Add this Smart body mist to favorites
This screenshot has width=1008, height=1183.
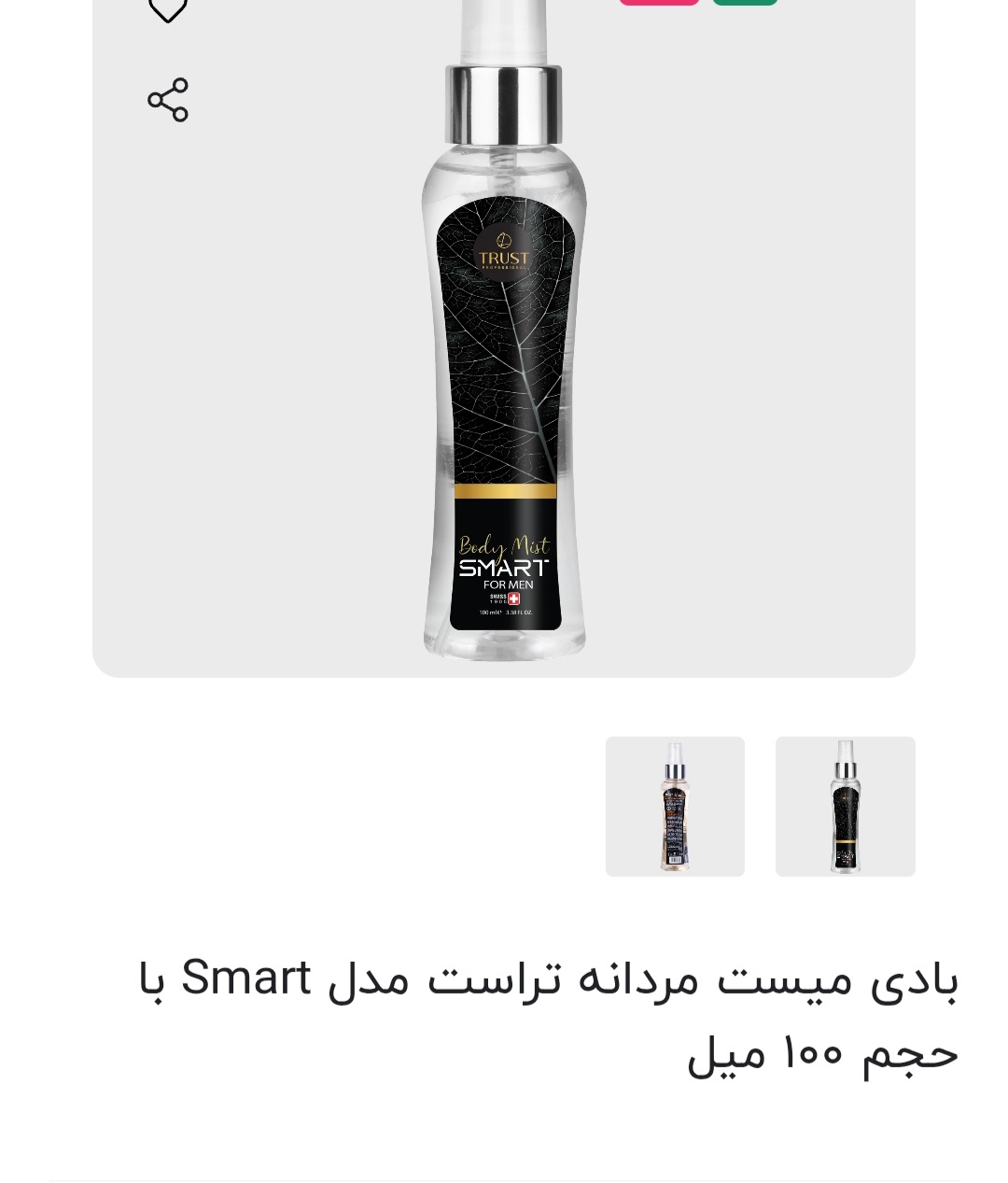(168, 9)
